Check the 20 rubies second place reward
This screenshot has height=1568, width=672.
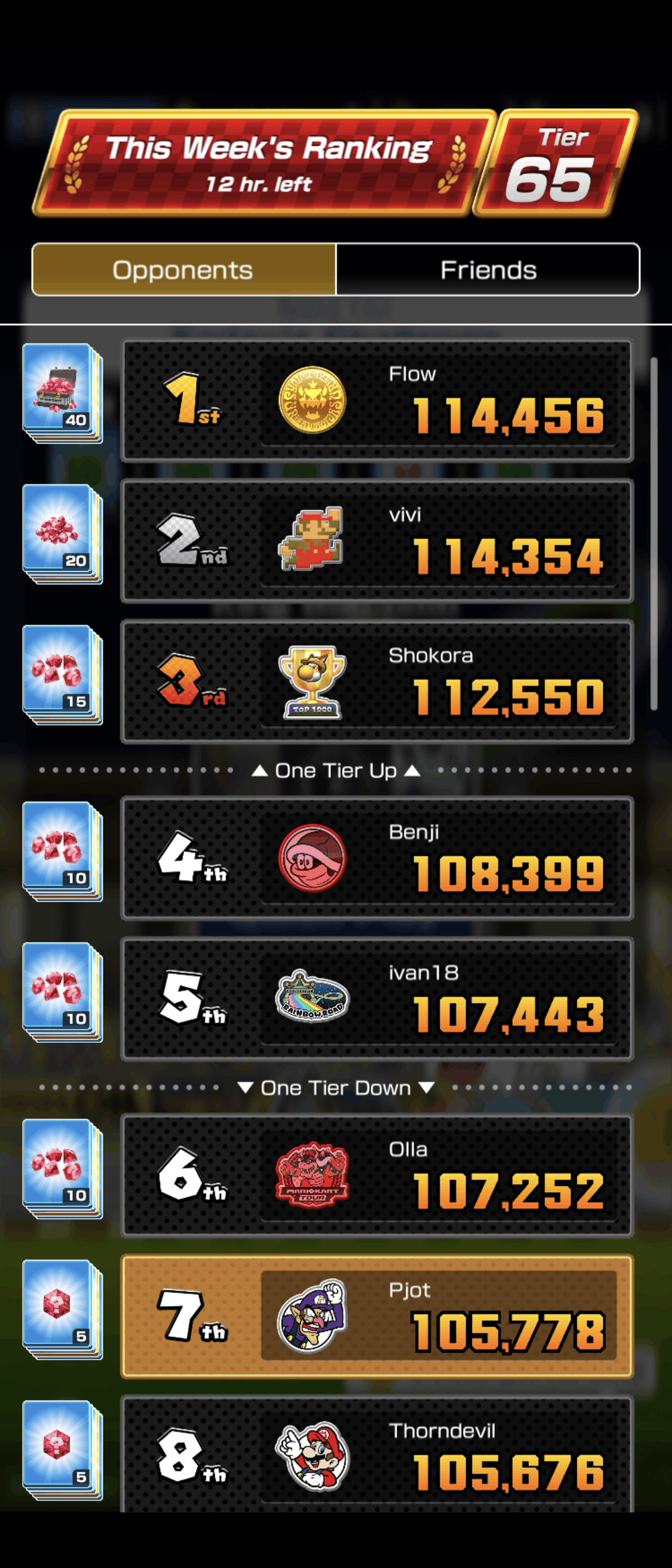[62, 534]
